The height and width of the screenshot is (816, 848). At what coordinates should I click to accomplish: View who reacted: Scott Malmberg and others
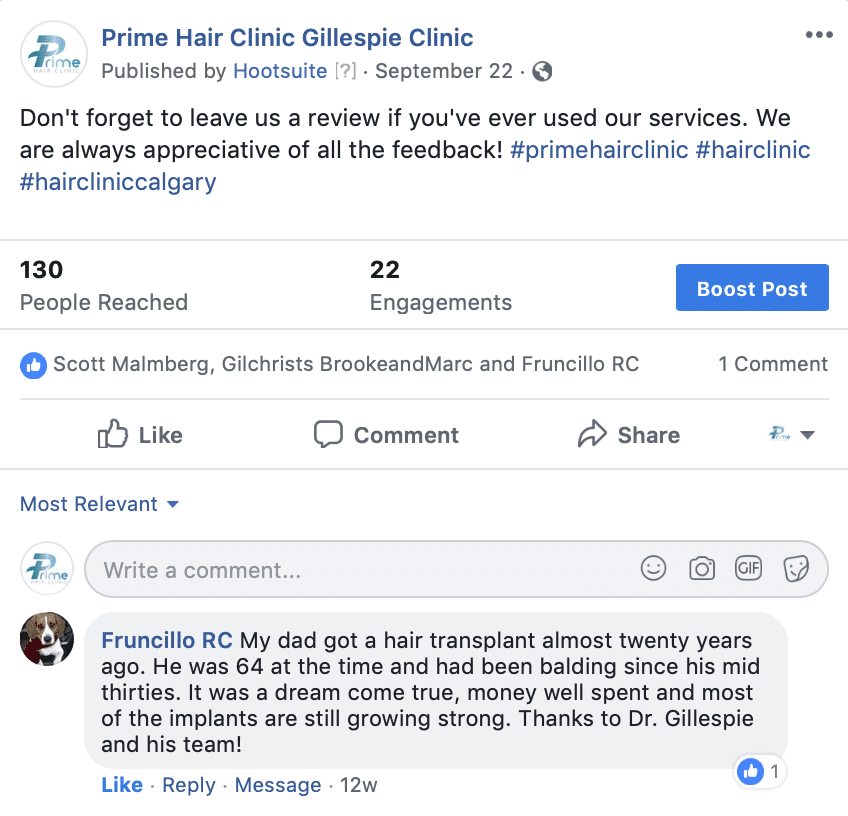[x=345, y=364]
